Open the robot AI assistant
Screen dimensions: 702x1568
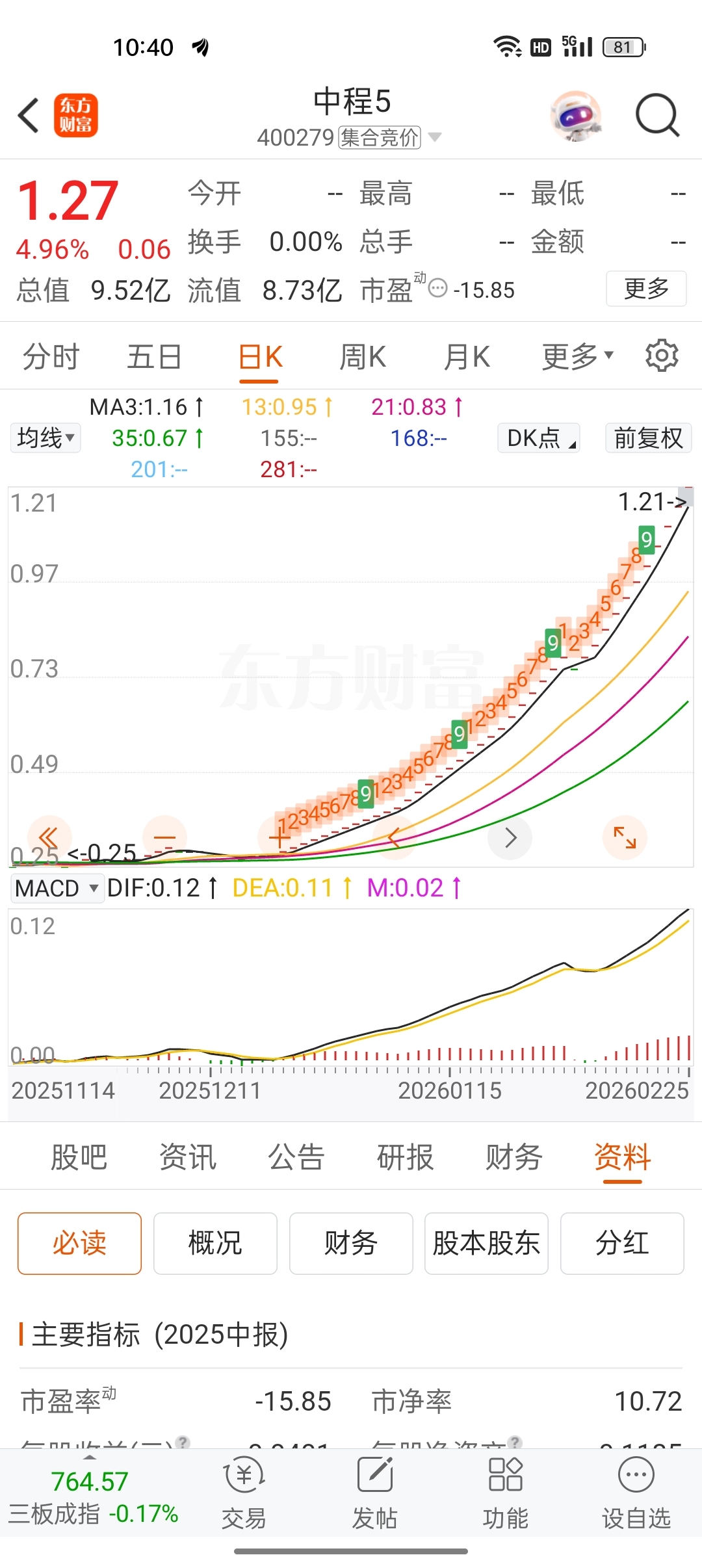[576, 116]
